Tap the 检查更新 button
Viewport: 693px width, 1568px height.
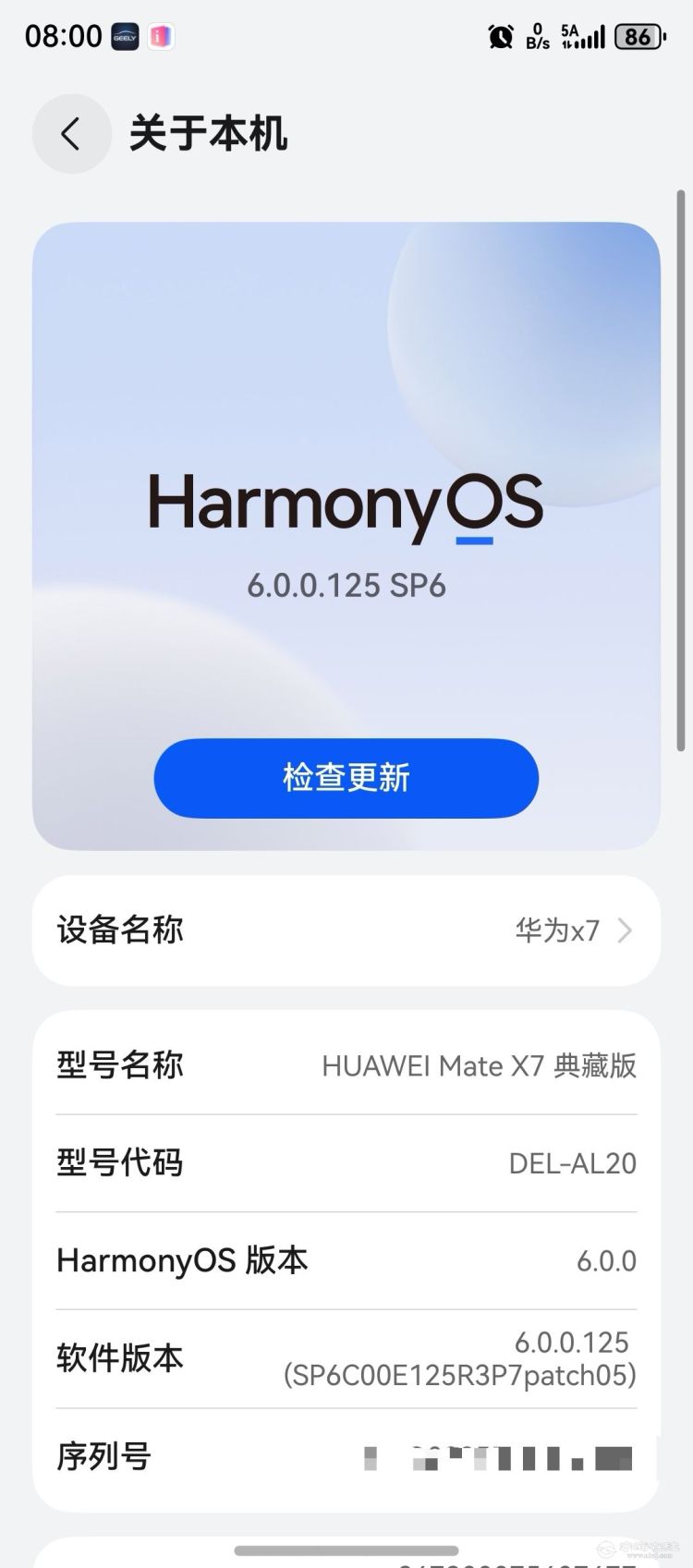point(346,778)
